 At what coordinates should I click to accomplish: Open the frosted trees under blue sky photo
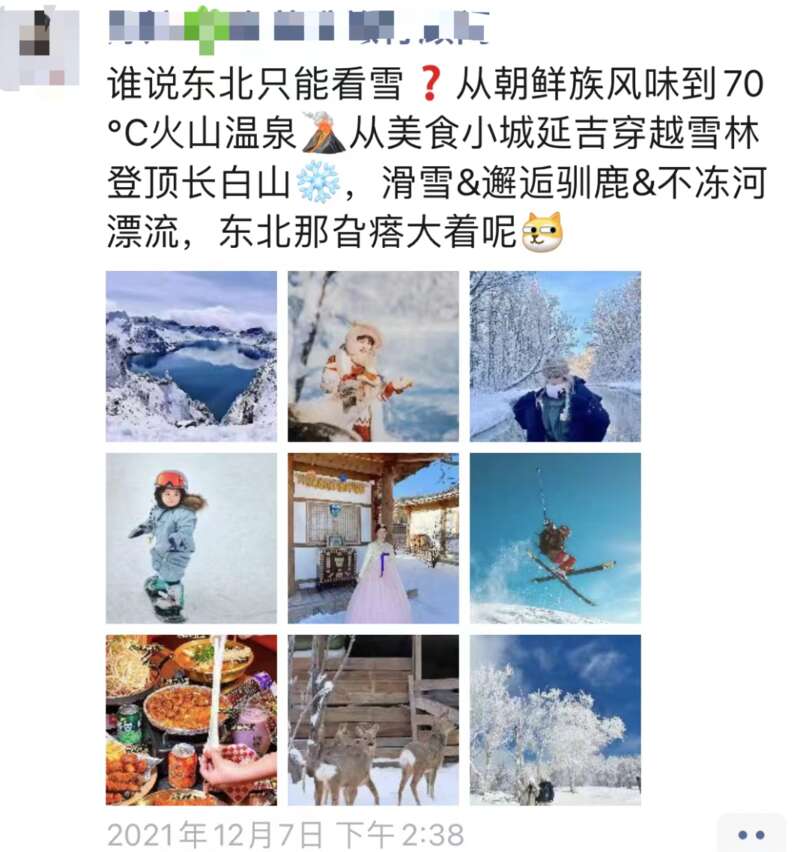(555, 720)
